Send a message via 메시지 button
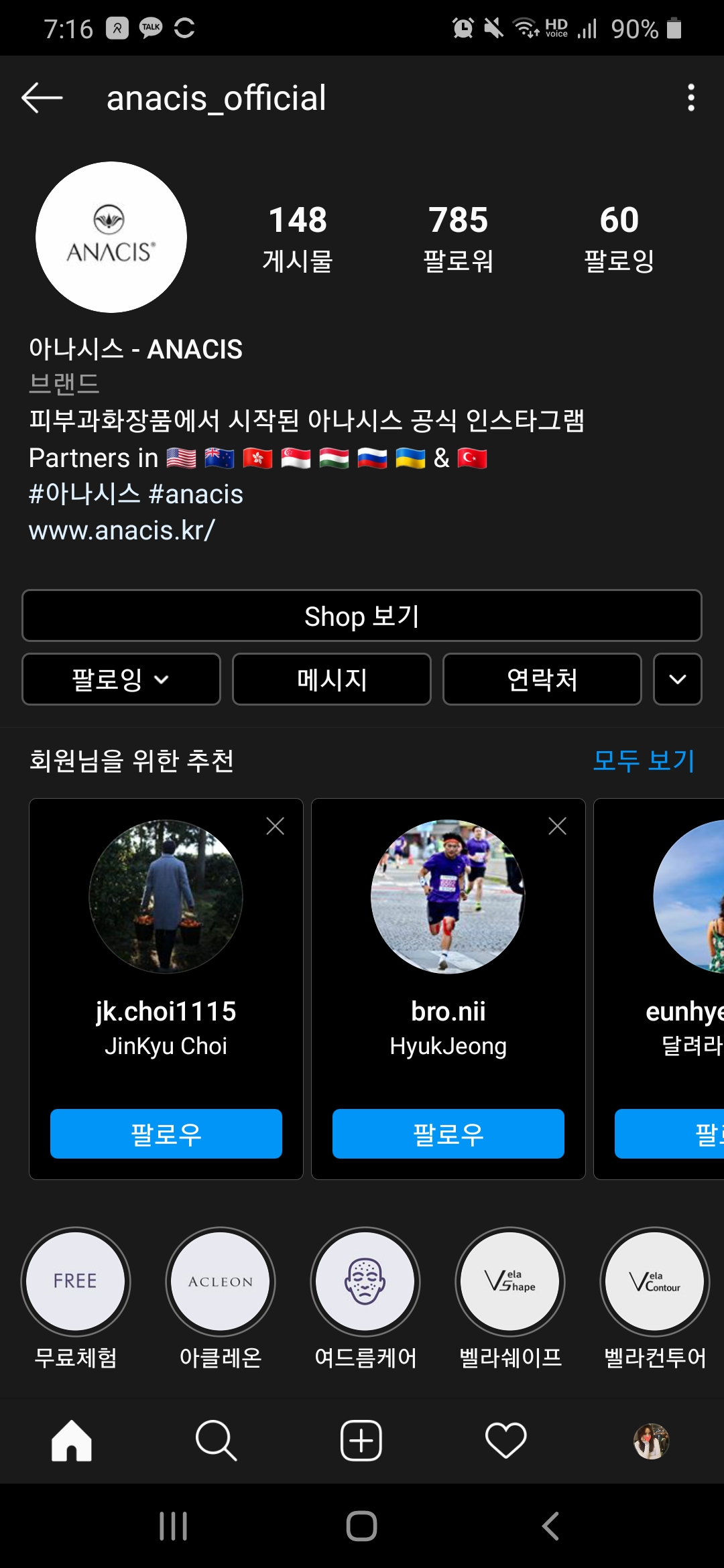 point(332,679)
